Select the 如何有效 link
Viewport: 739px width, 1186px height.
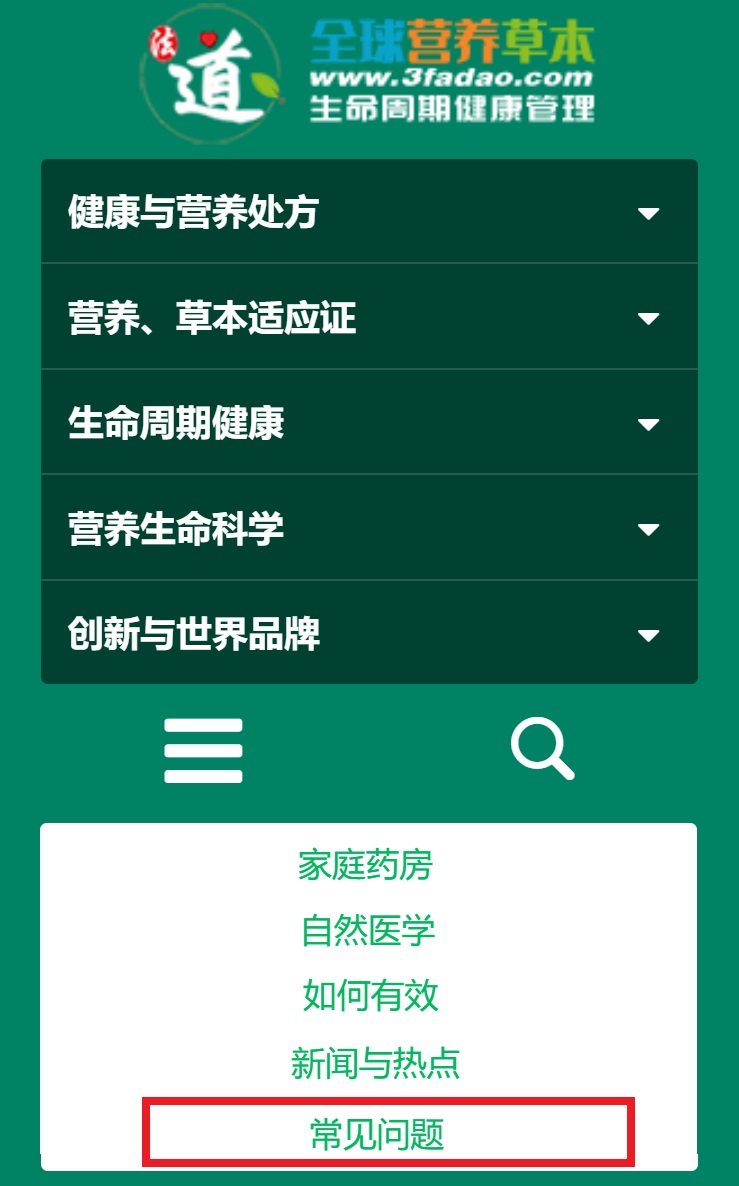[x=371, y=995]
